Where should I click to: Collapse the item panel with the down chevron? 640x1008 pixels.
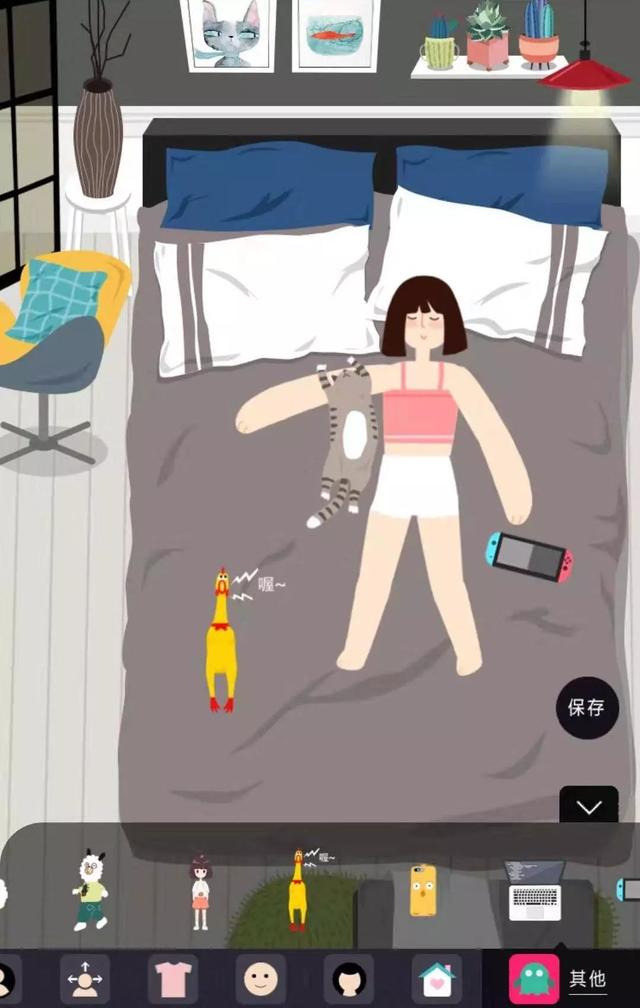(x=589, y=806)
